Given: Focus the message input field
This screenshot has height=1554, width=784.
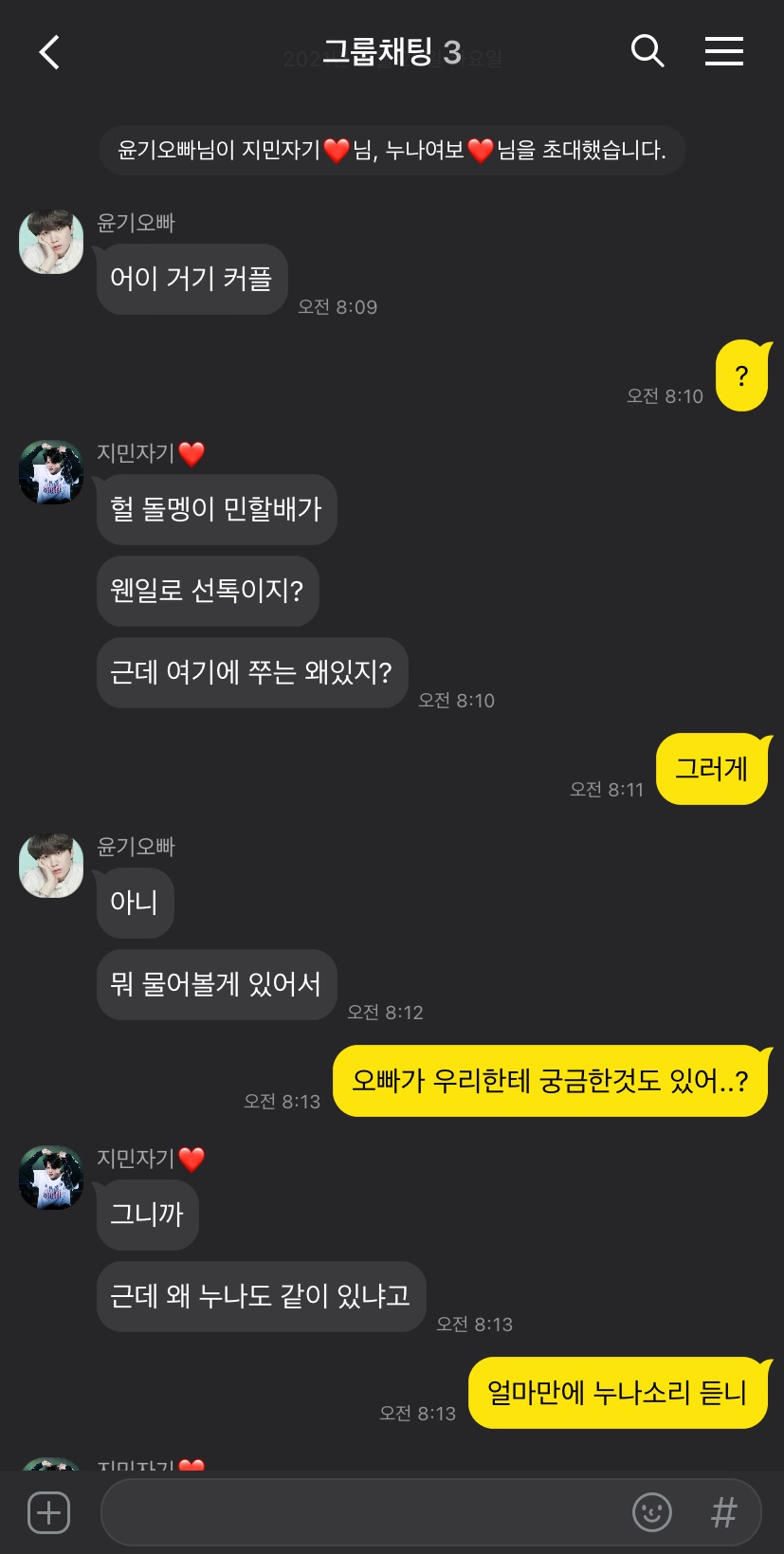Looking at the screenshot, I should coord(360,1512).
